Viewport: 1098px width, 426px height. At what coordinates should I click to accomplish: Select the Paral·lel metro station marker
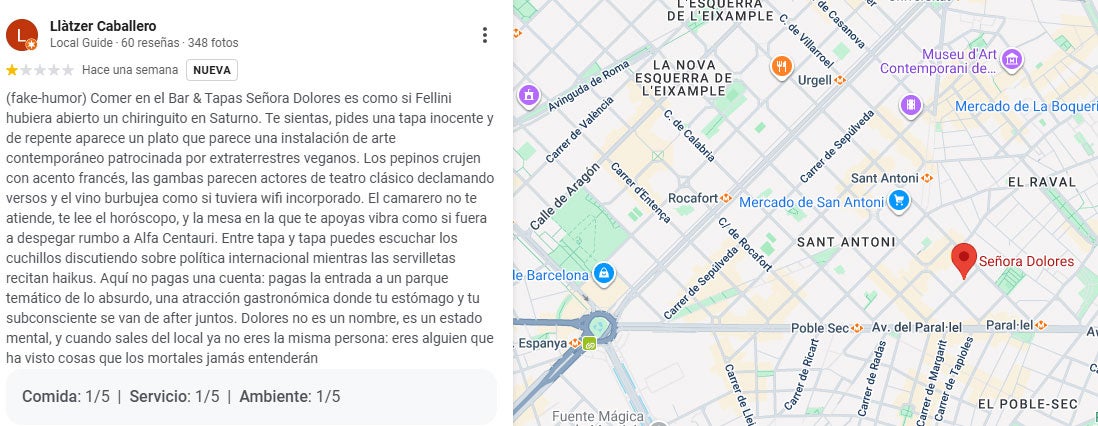point(1041,325)
